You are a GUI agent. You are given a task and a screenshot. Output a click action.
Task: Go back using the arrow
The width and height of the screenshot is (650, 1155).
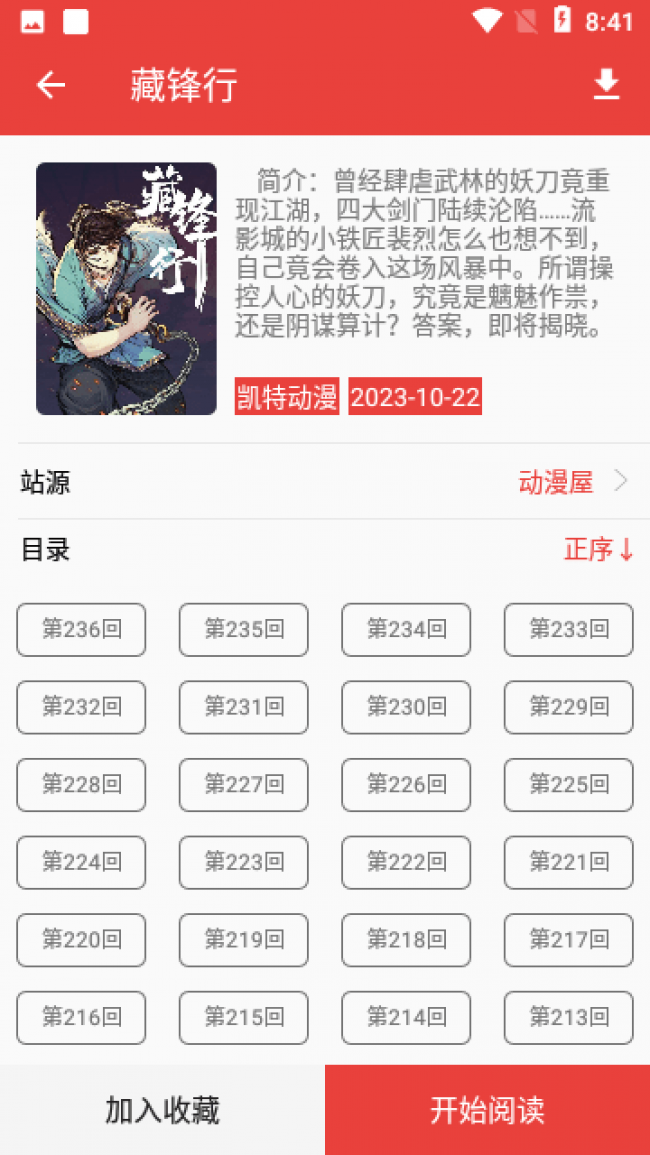coord(51,85)
